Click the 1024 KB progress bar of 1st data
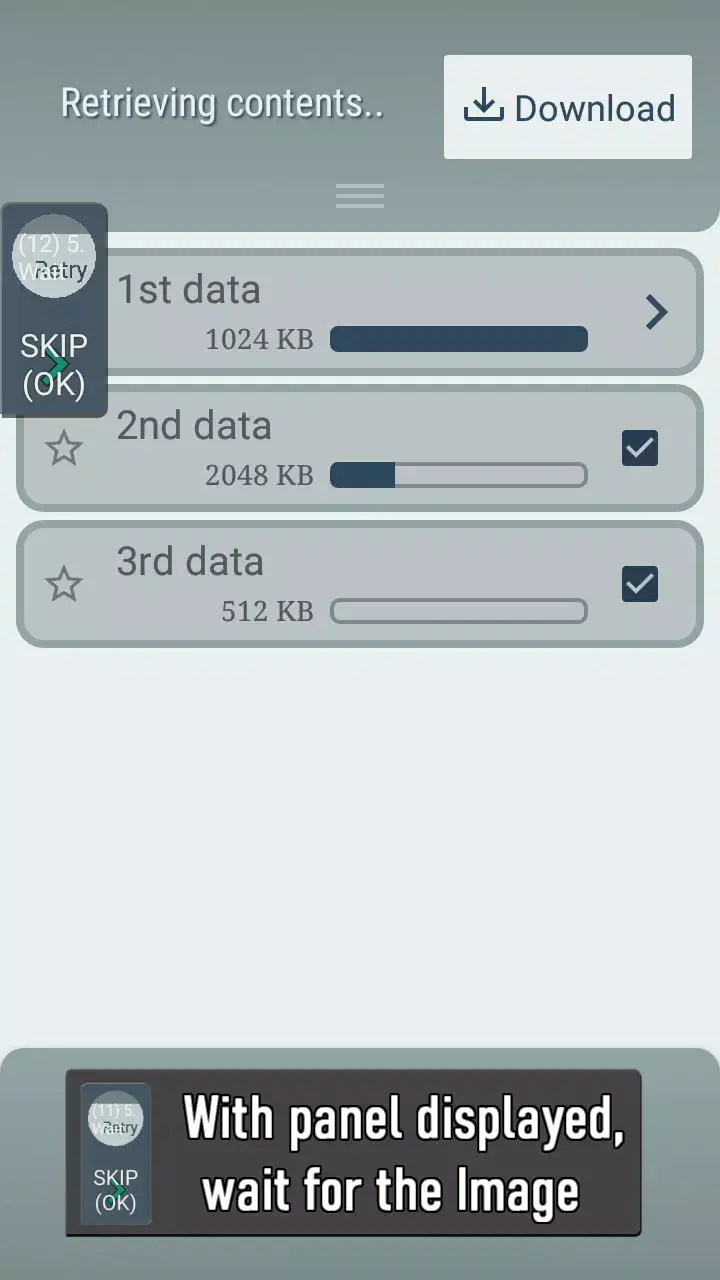The height and width of the screenshot is (1280, 720). [x=460, y=339]
